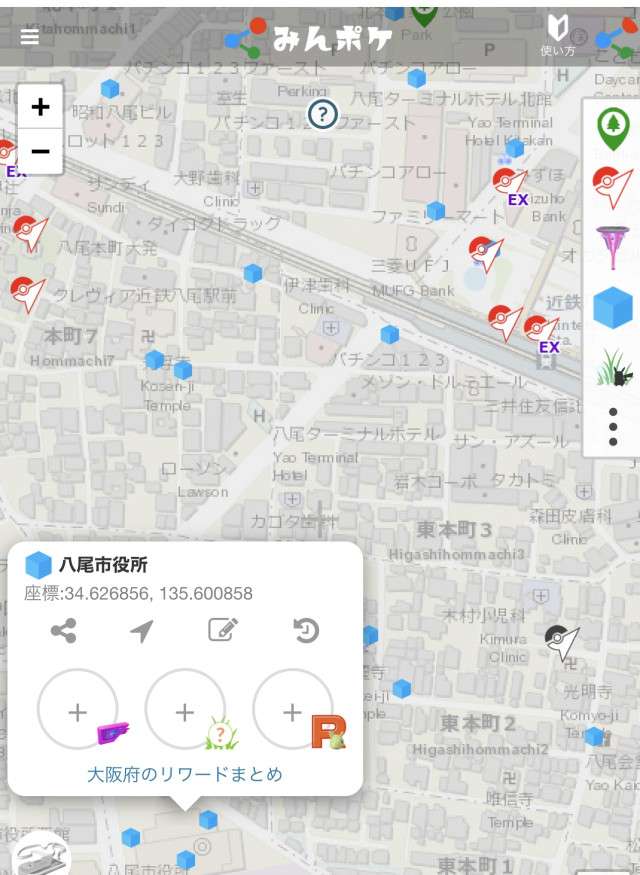The image size is (640, 875).
Task: Toggle the grass nest filter
Action: [612, 368]
